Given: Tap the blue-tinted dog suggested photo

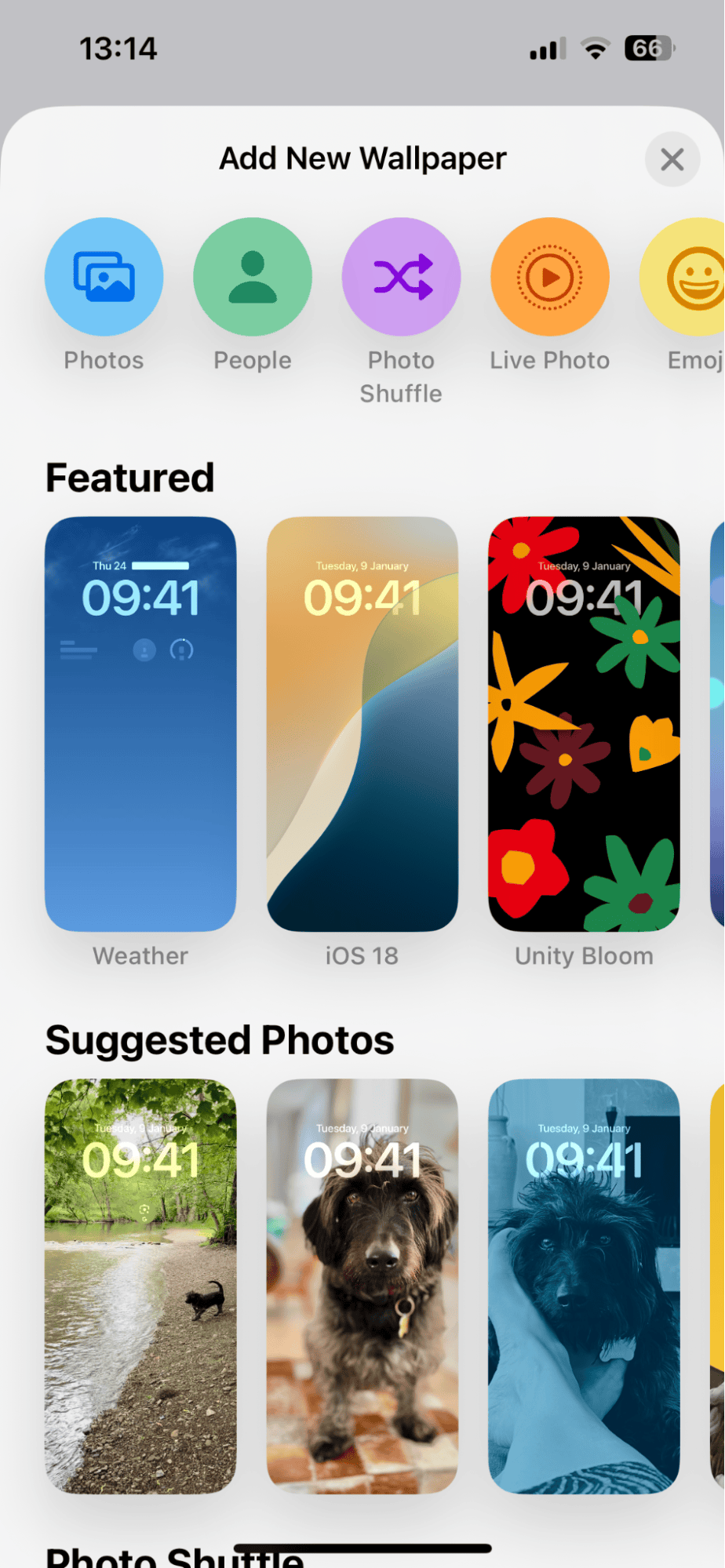Looking at the screenshot, I should point(584,1286).
